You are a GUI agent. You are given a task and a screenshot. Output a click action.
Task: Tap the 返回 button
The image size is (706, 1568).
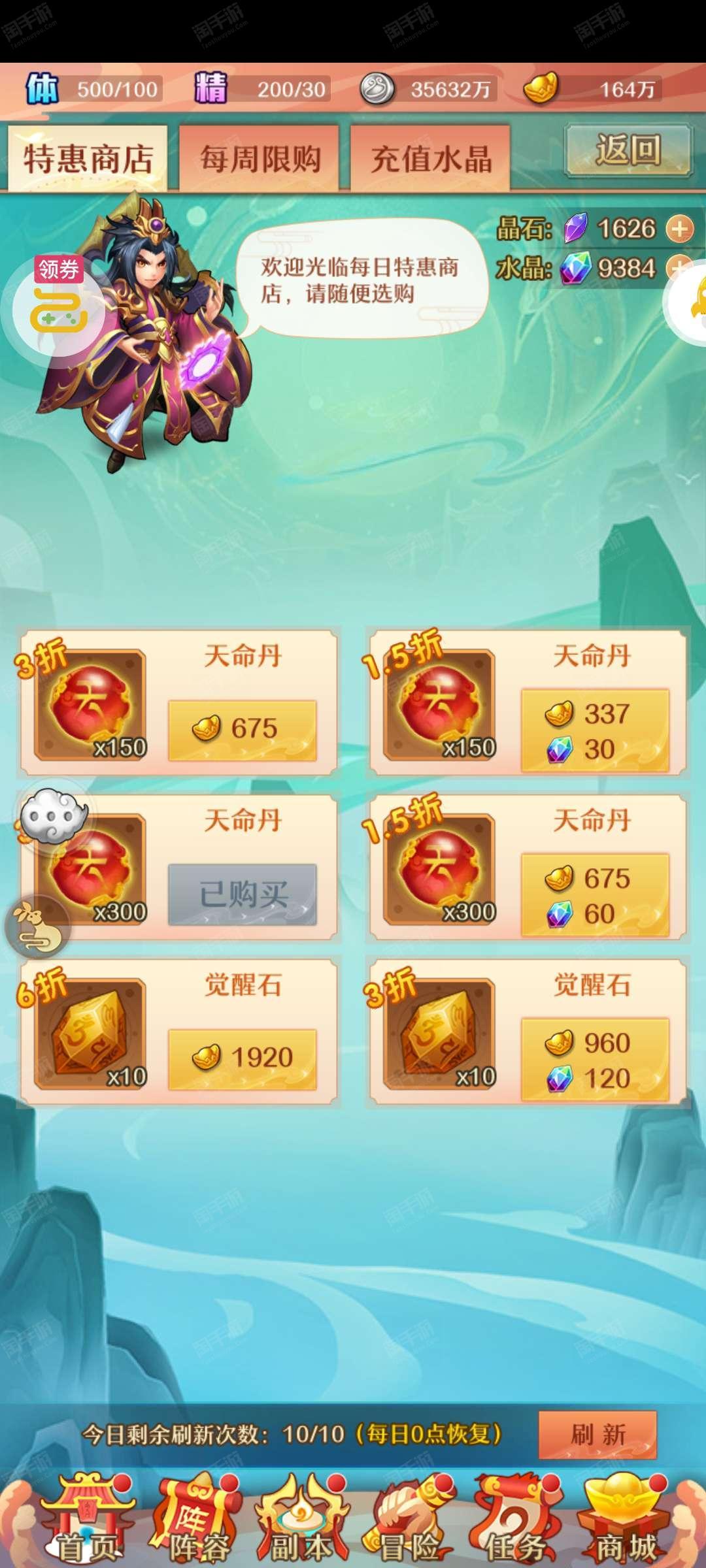[628, 151]
